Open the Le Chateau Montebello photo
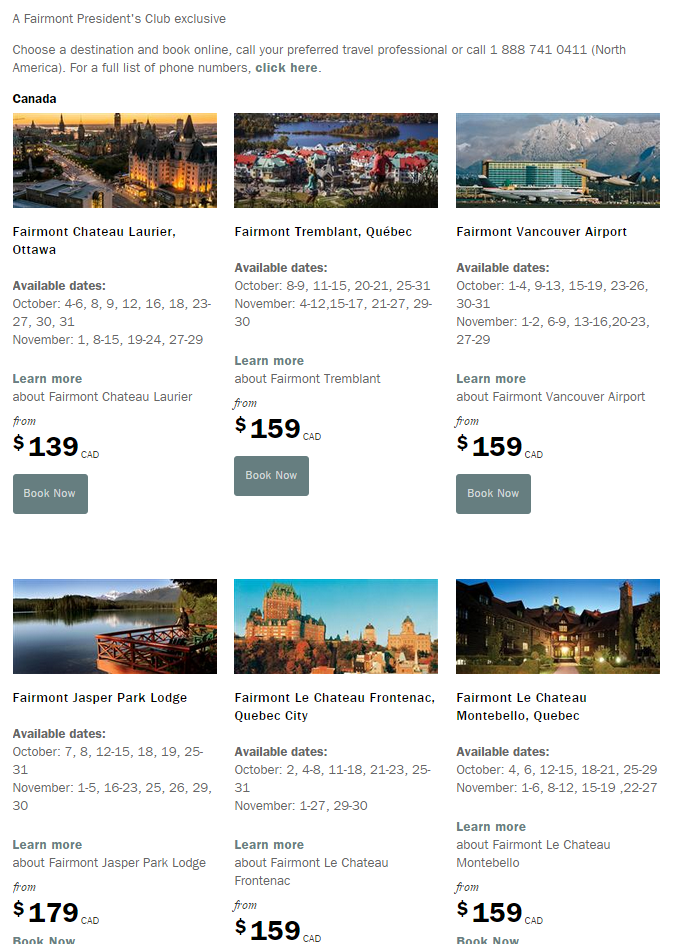 click(x=558, y=626)
